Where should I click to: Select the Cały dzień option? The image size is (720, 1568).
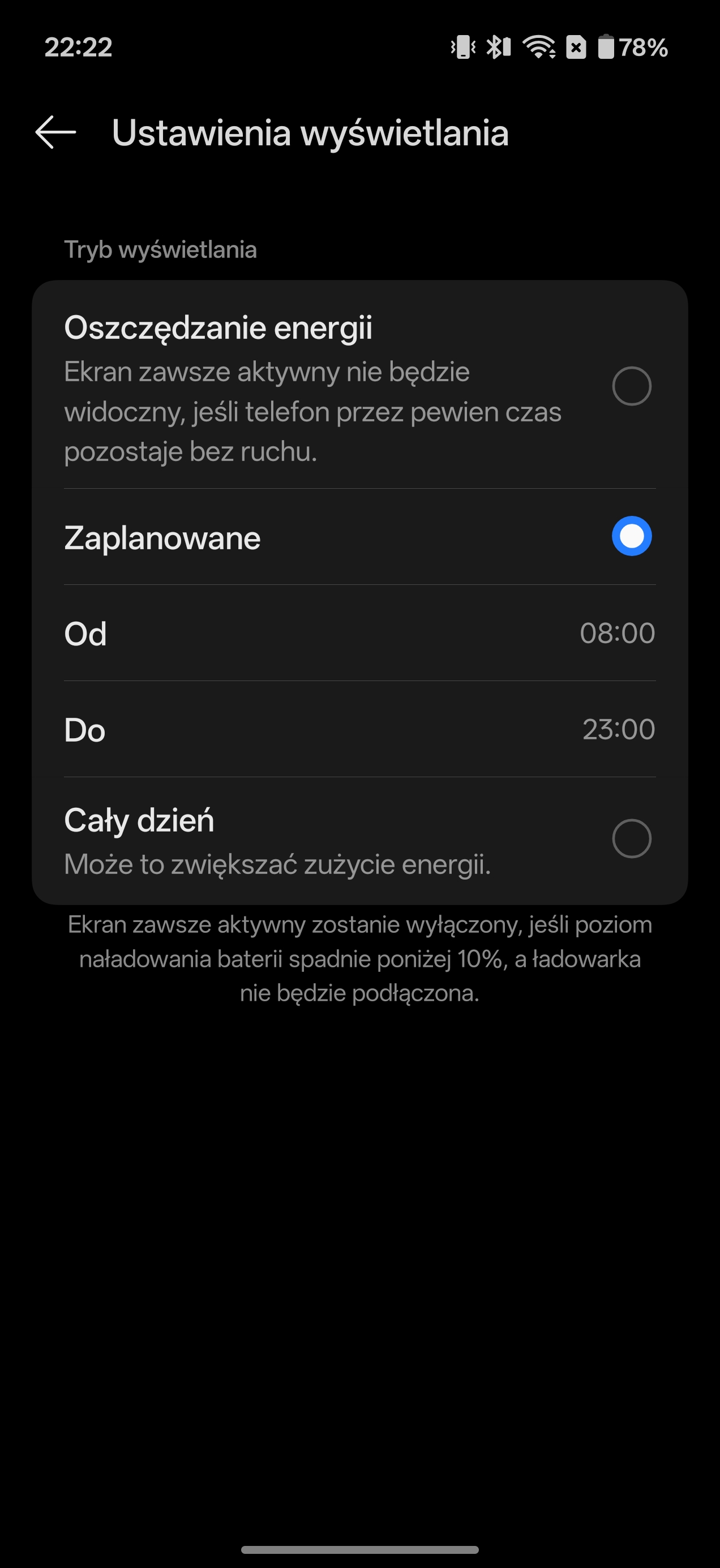[x=631, y=839]
